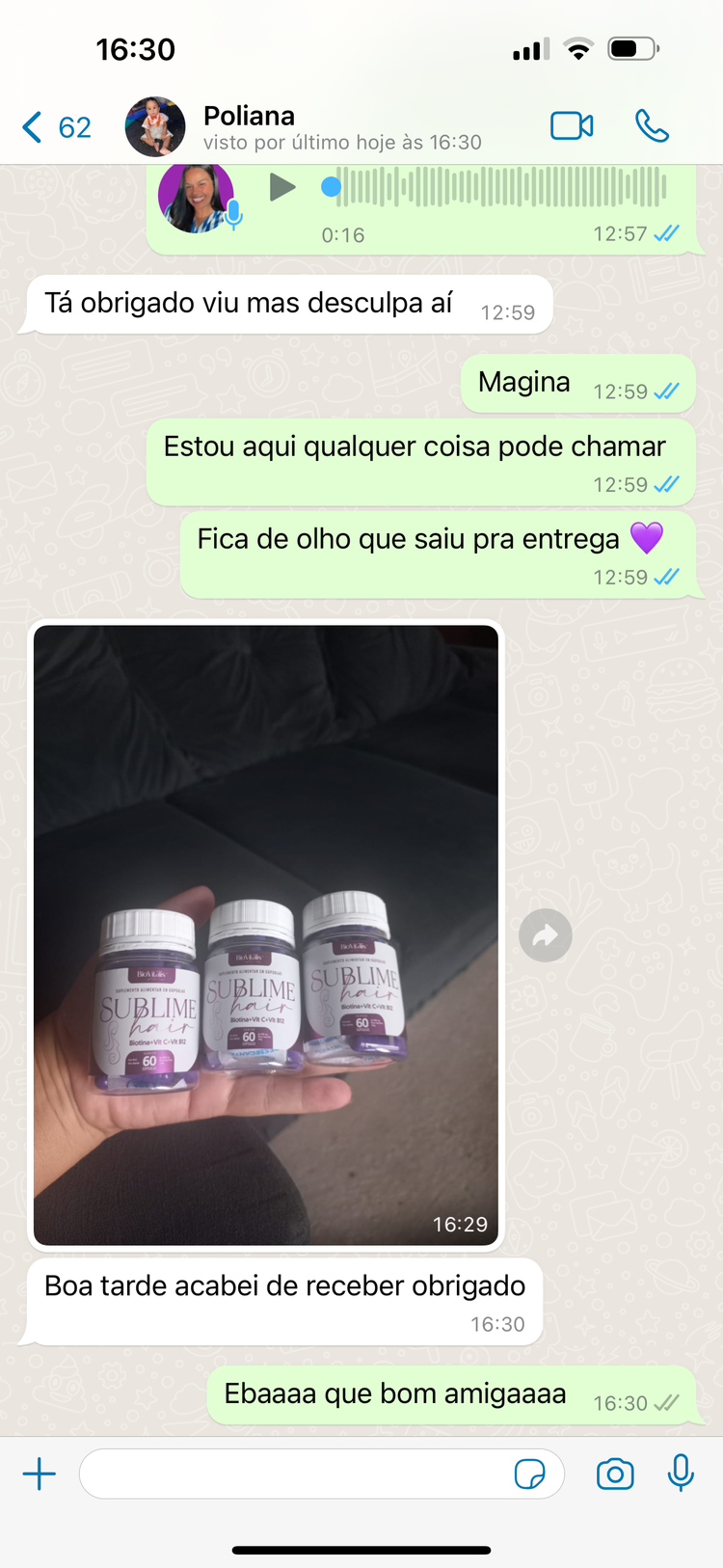The width and height of the screenshot is (723, 1568).
Task: Start a video call with Poliana
Action: point(572,126)
